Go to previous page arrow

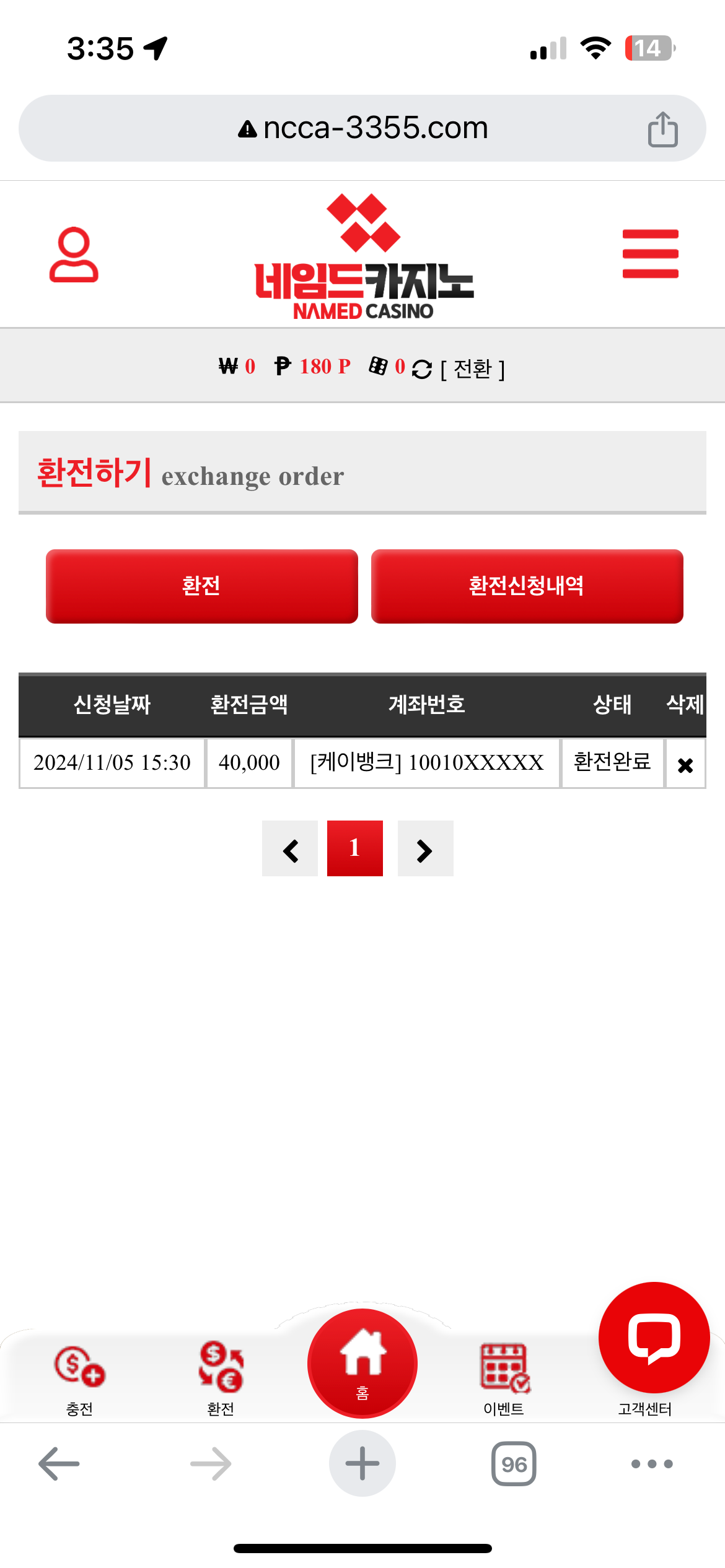pyautogui.click(x=290, y=849)
